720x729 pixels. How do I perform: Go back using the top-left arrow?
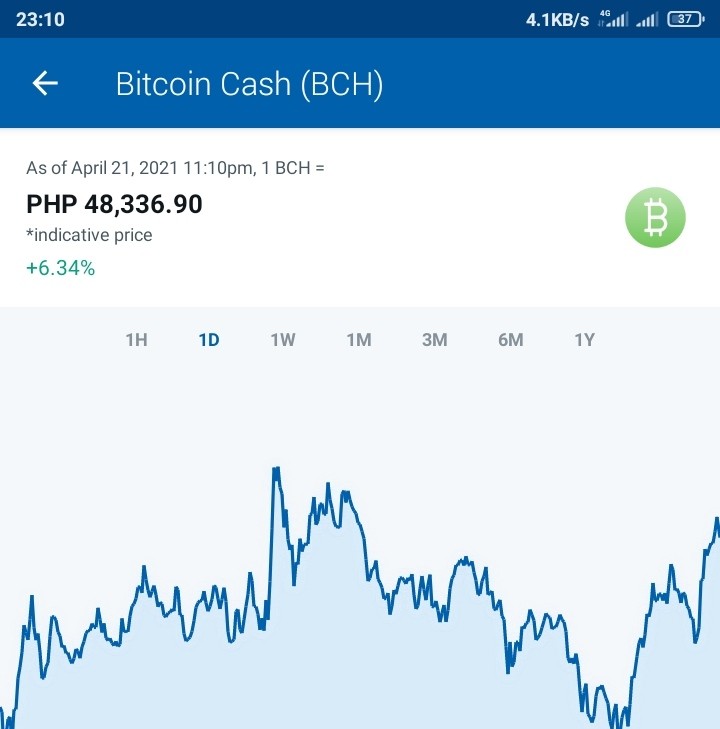[45, 83]
